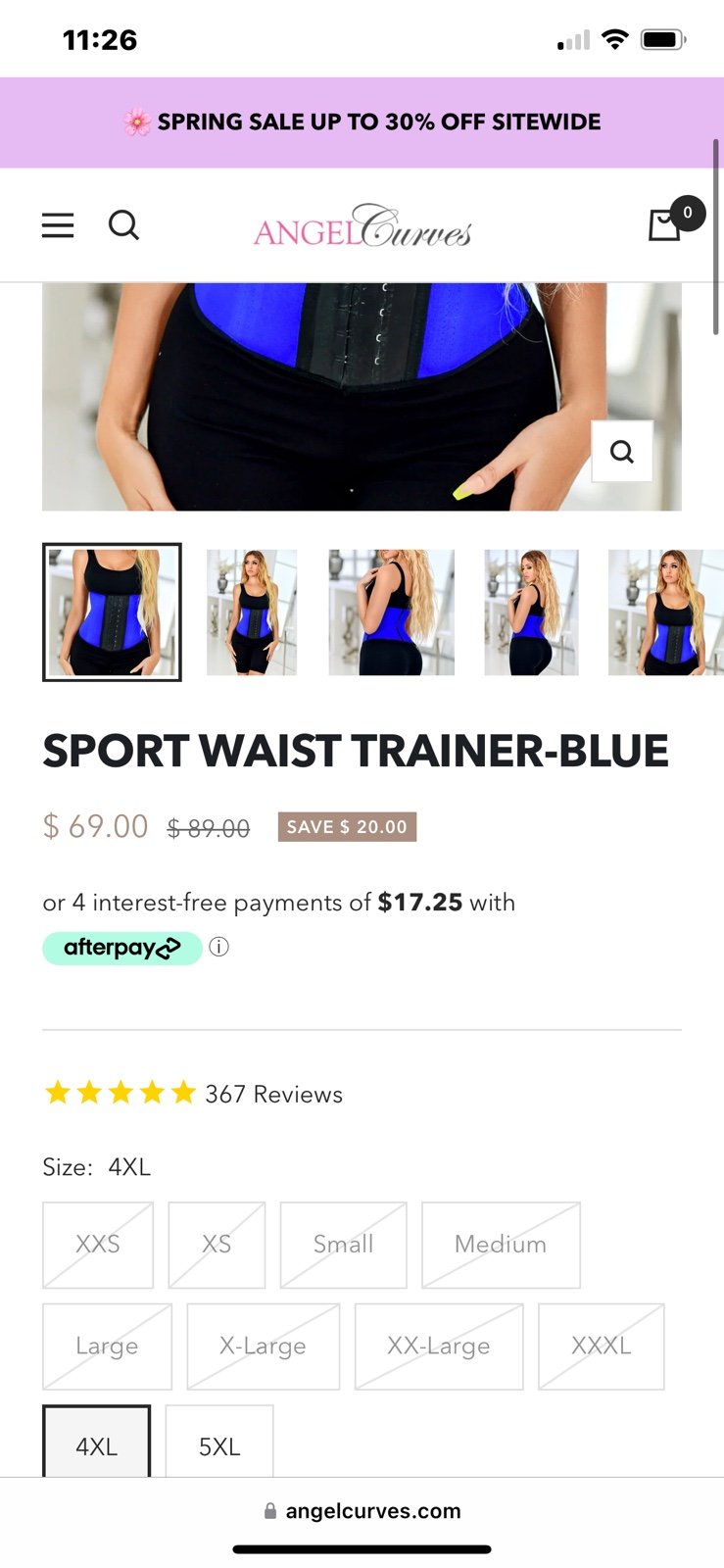
Task: Go to Angel Curves home via logo
Action: (x=362, y=226)
